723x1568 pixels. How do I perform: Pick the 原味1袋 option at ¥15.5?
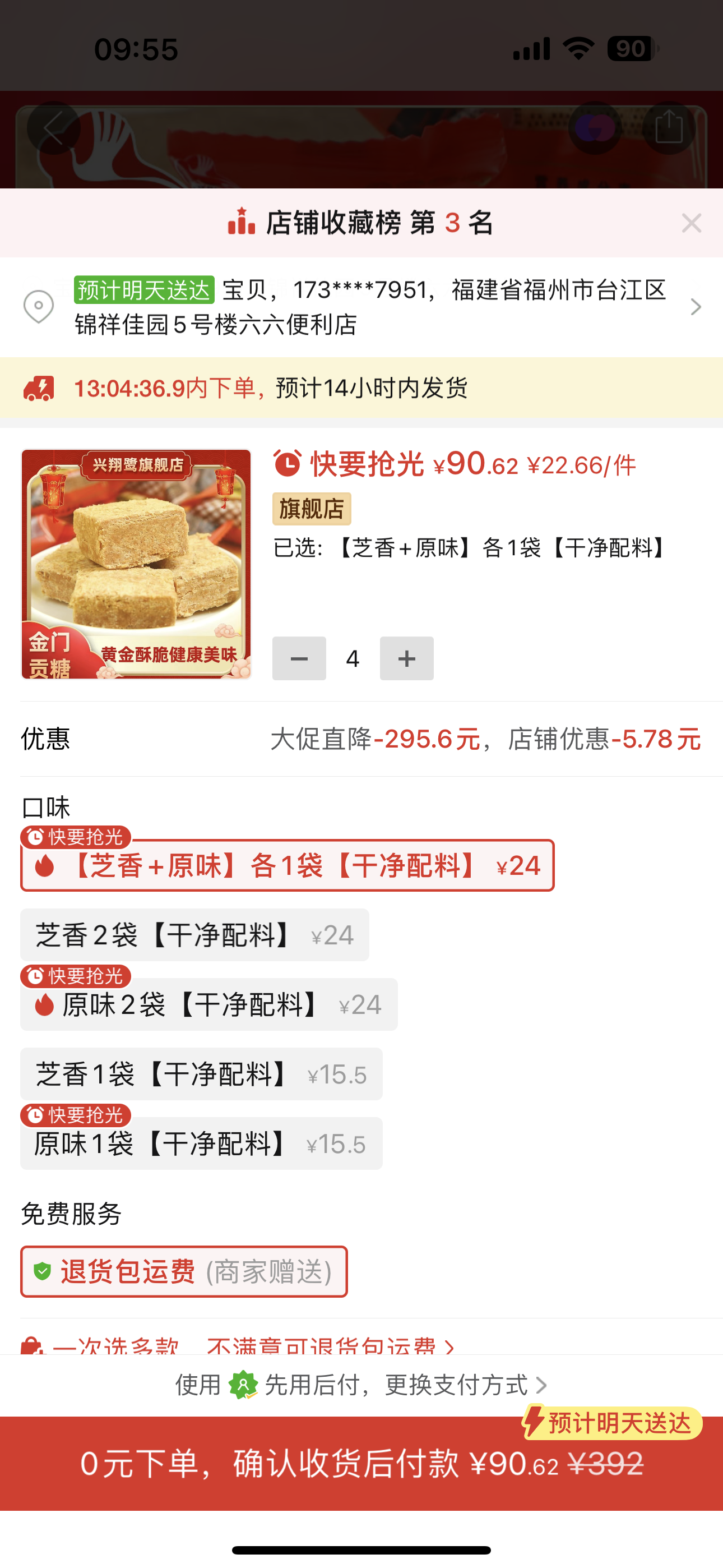pyautogui.click(x=201, y=1143)
